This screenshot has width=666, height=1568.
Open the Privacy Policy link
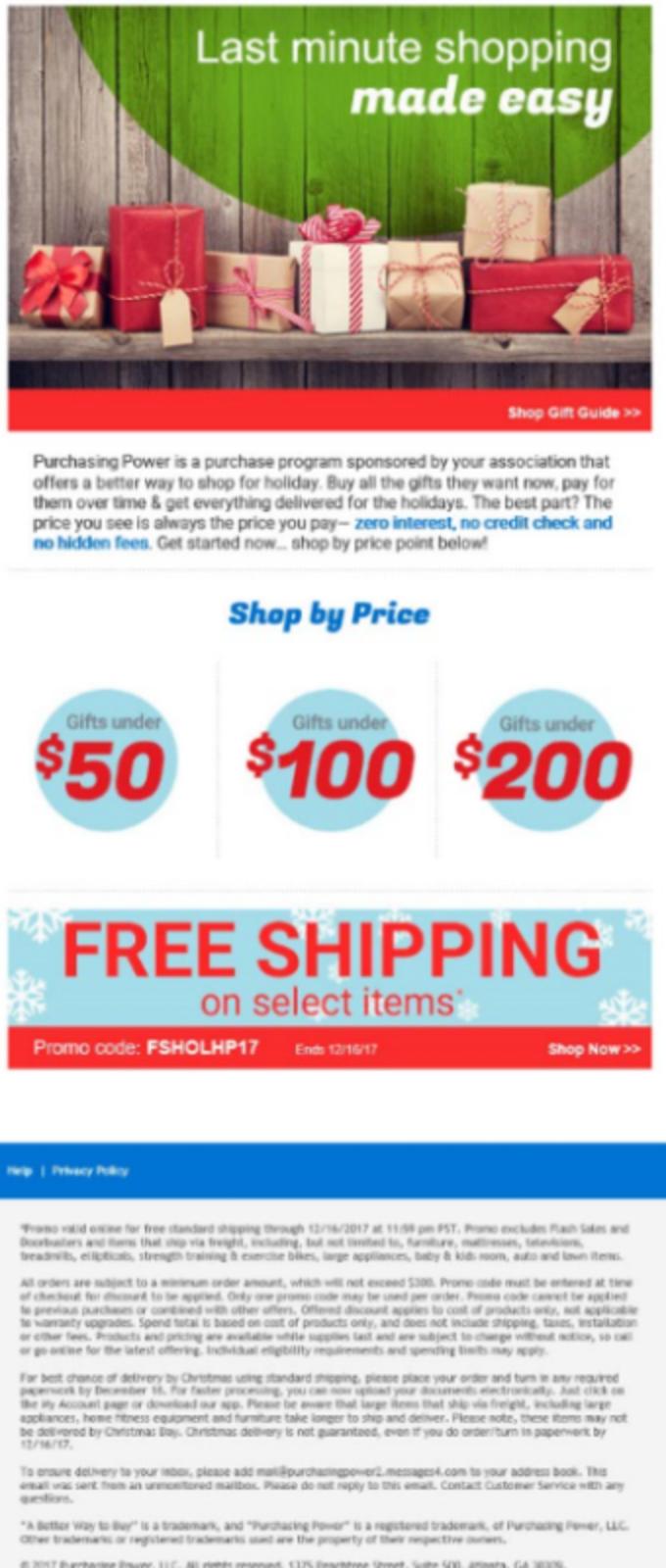90,1170
